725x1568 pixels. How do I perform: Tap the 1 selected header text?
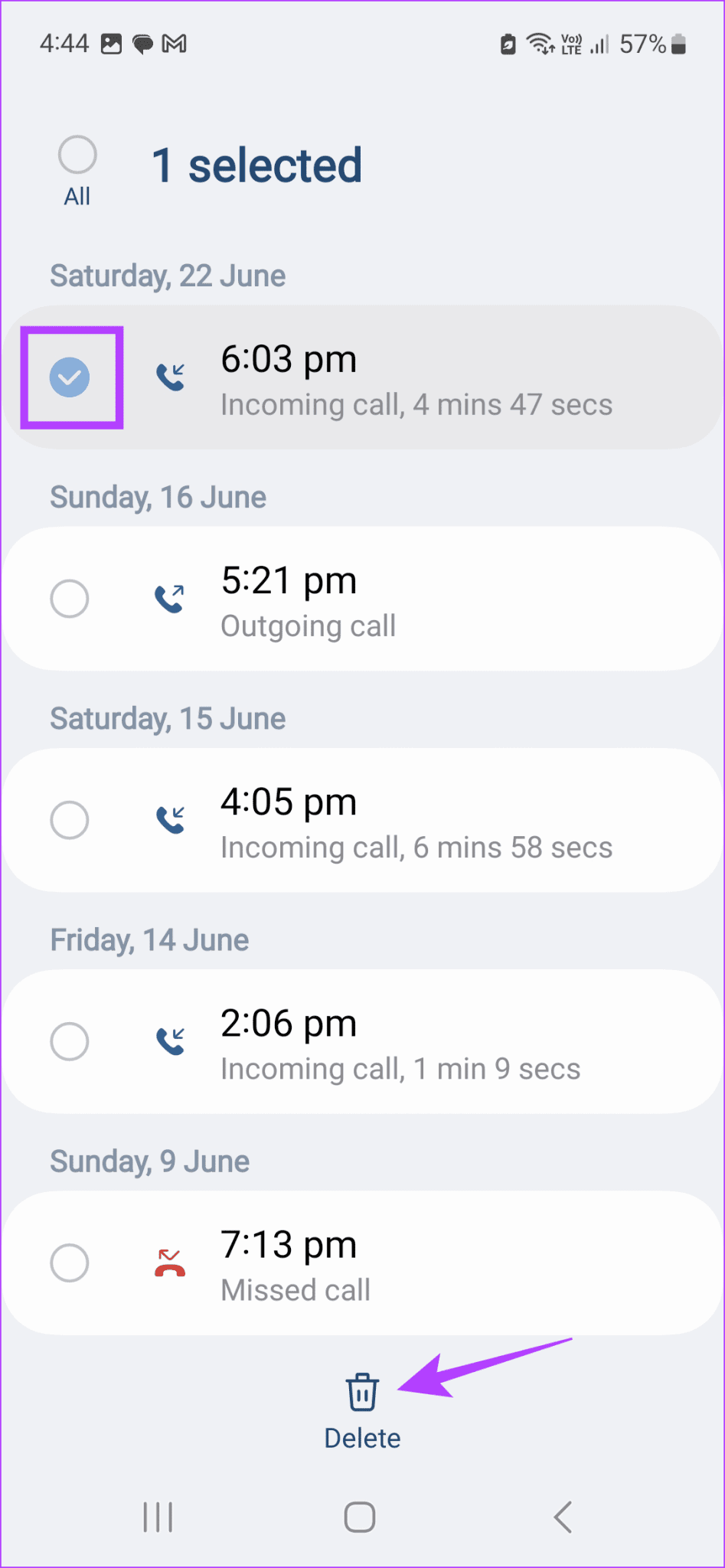(257, 165)
